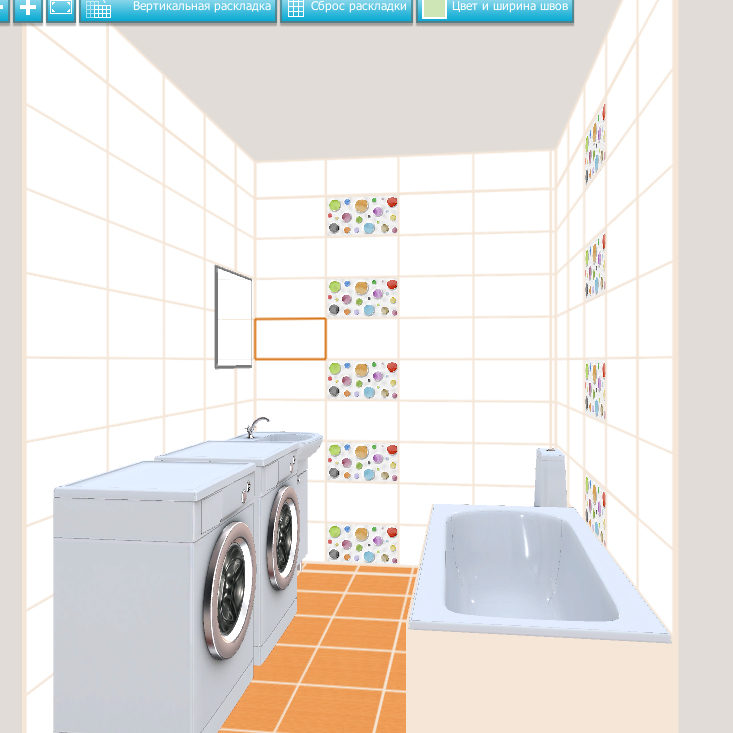Select Вертикальная раскладка layout
Image resolution: width=733 pixels, height=733 pixels.
pyautogui.click(x=178, y=9)
